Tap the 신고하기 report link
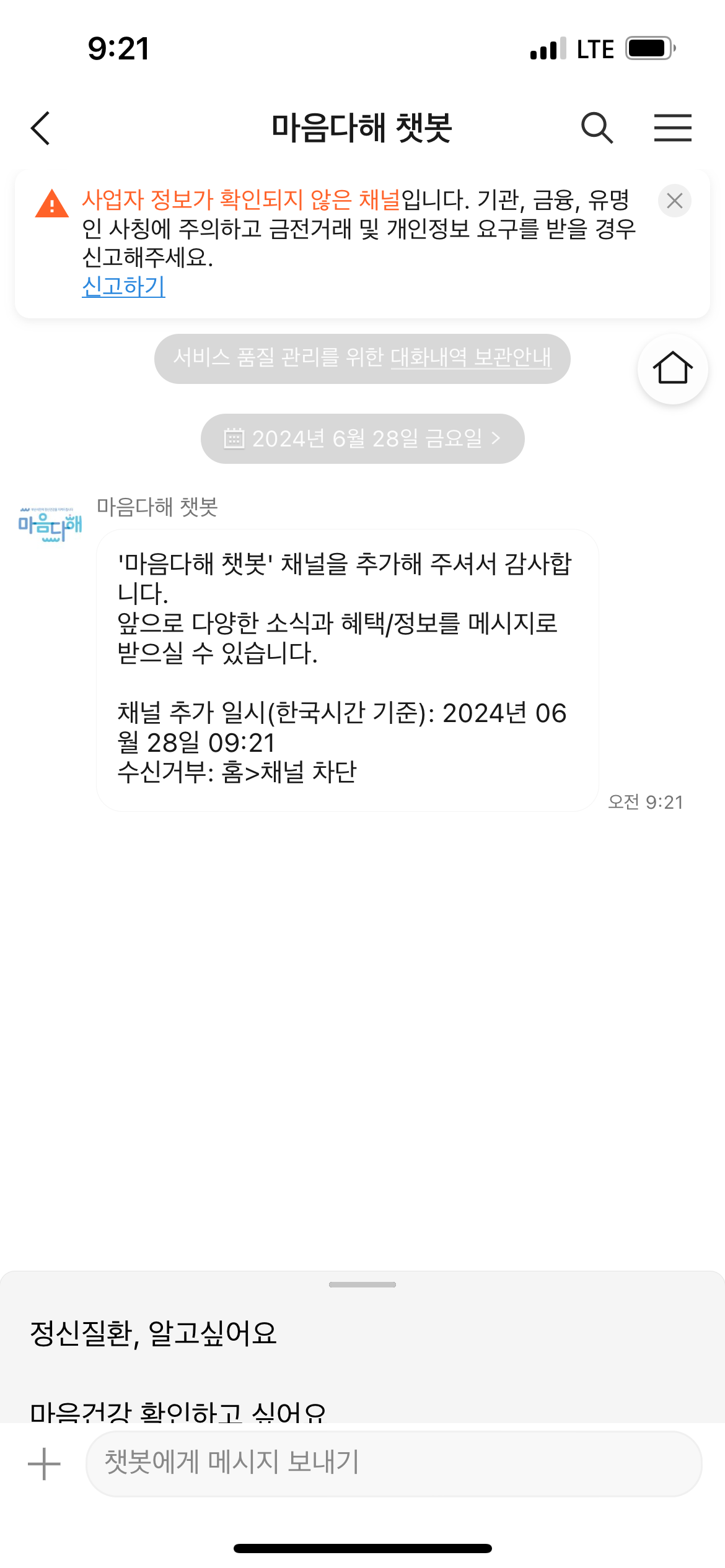 [123, 286]
